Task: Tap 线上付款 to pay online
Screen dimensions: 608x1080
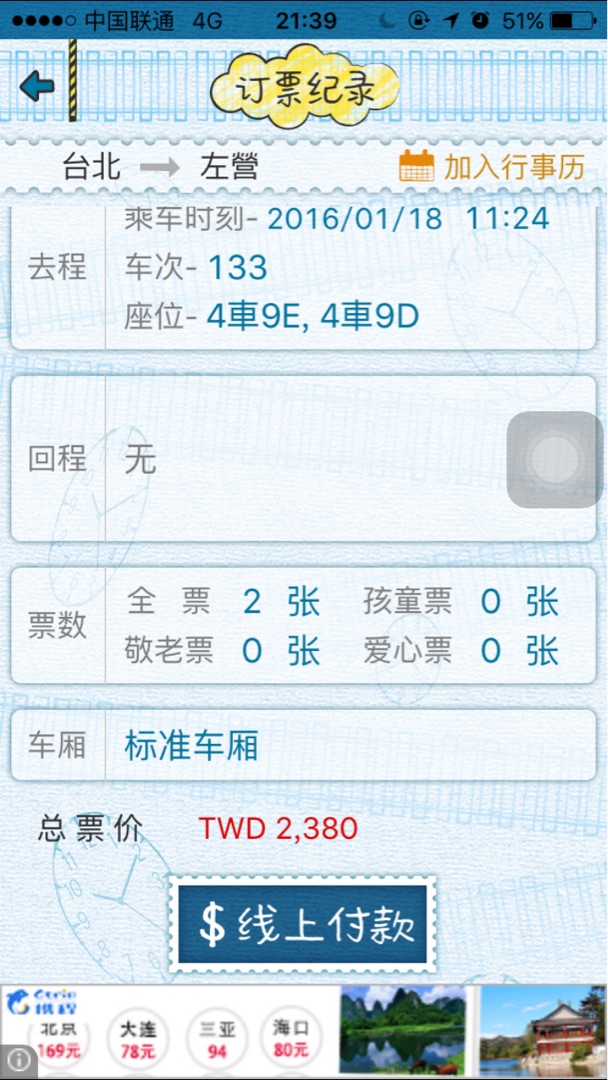Action: [304, 925]
